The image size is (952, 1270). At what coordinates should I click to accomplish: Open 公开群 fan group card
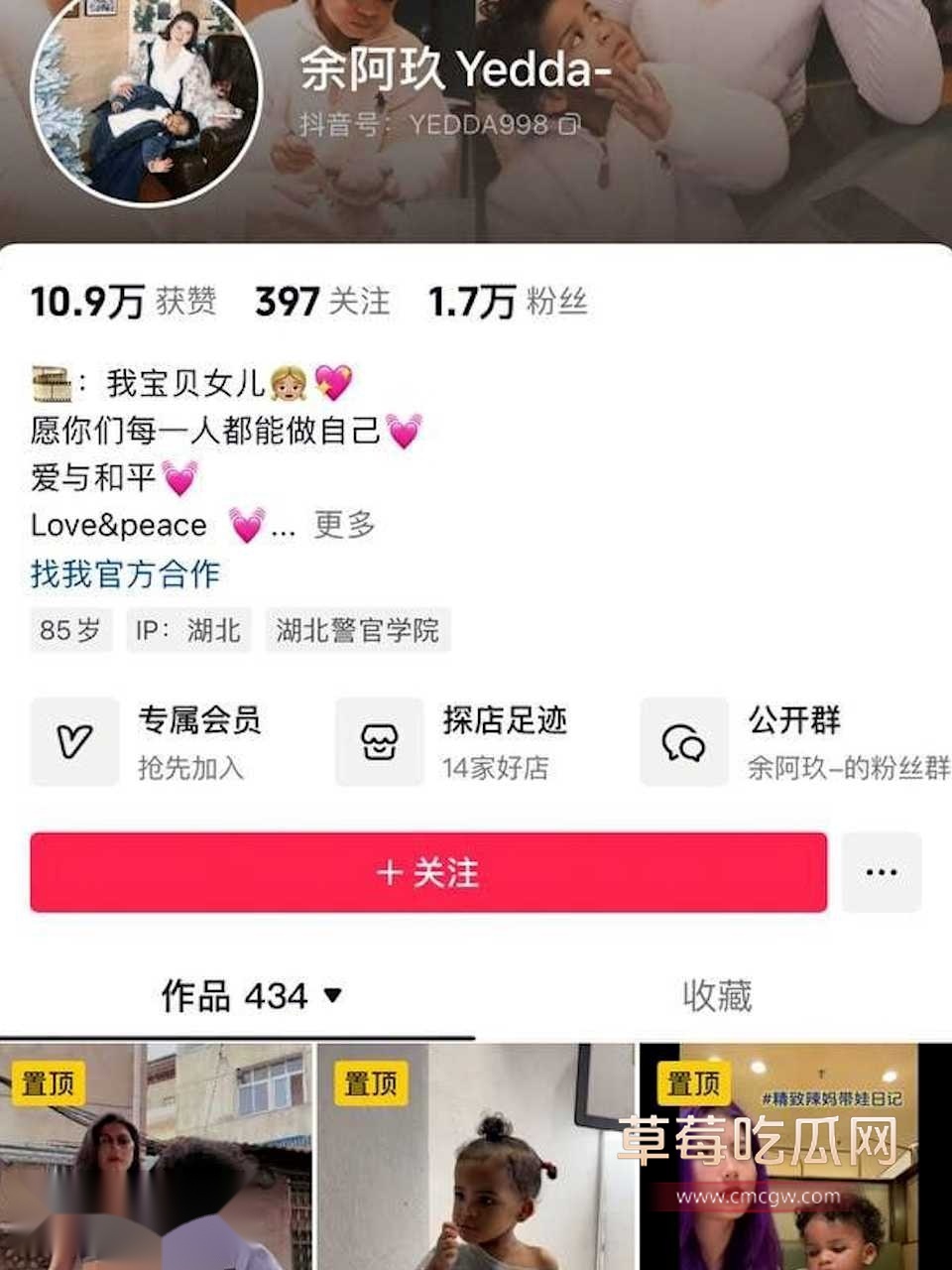click(793, 742)
